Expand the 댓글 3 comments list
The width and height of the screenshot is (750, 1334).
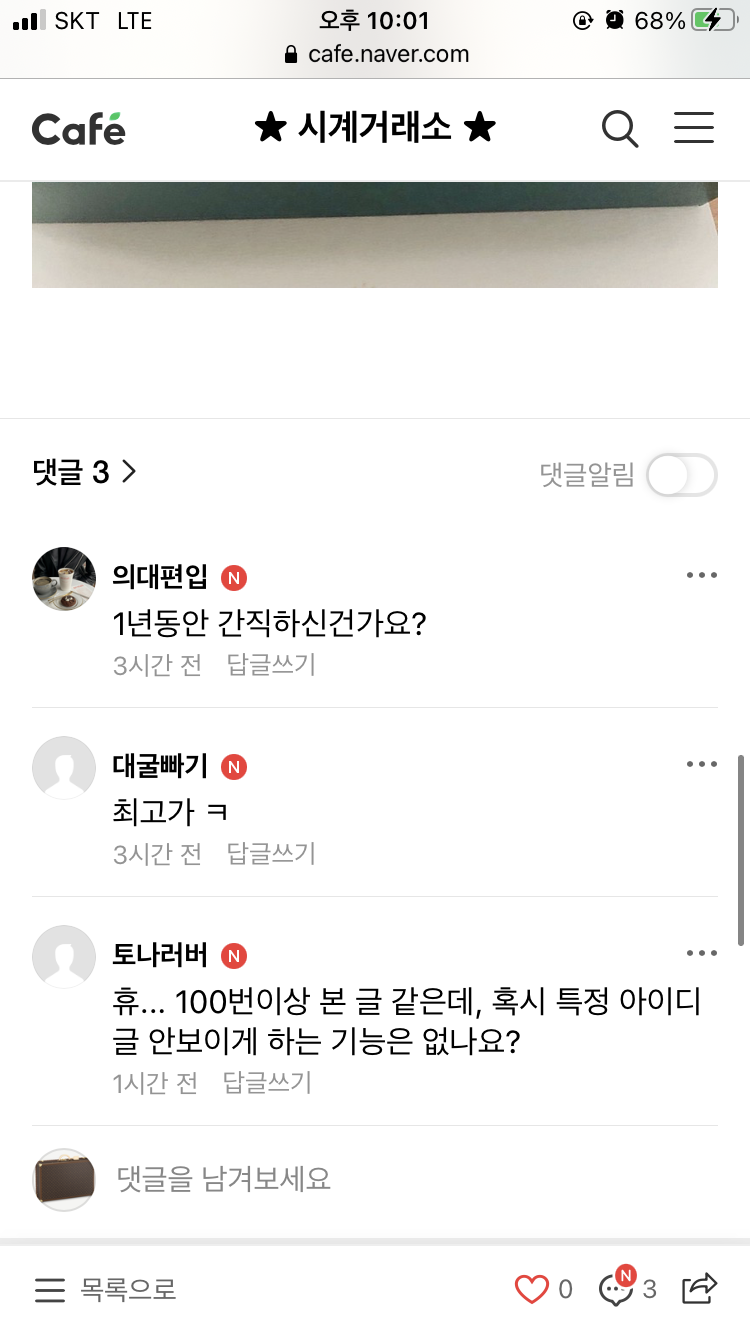pos(85,472)
